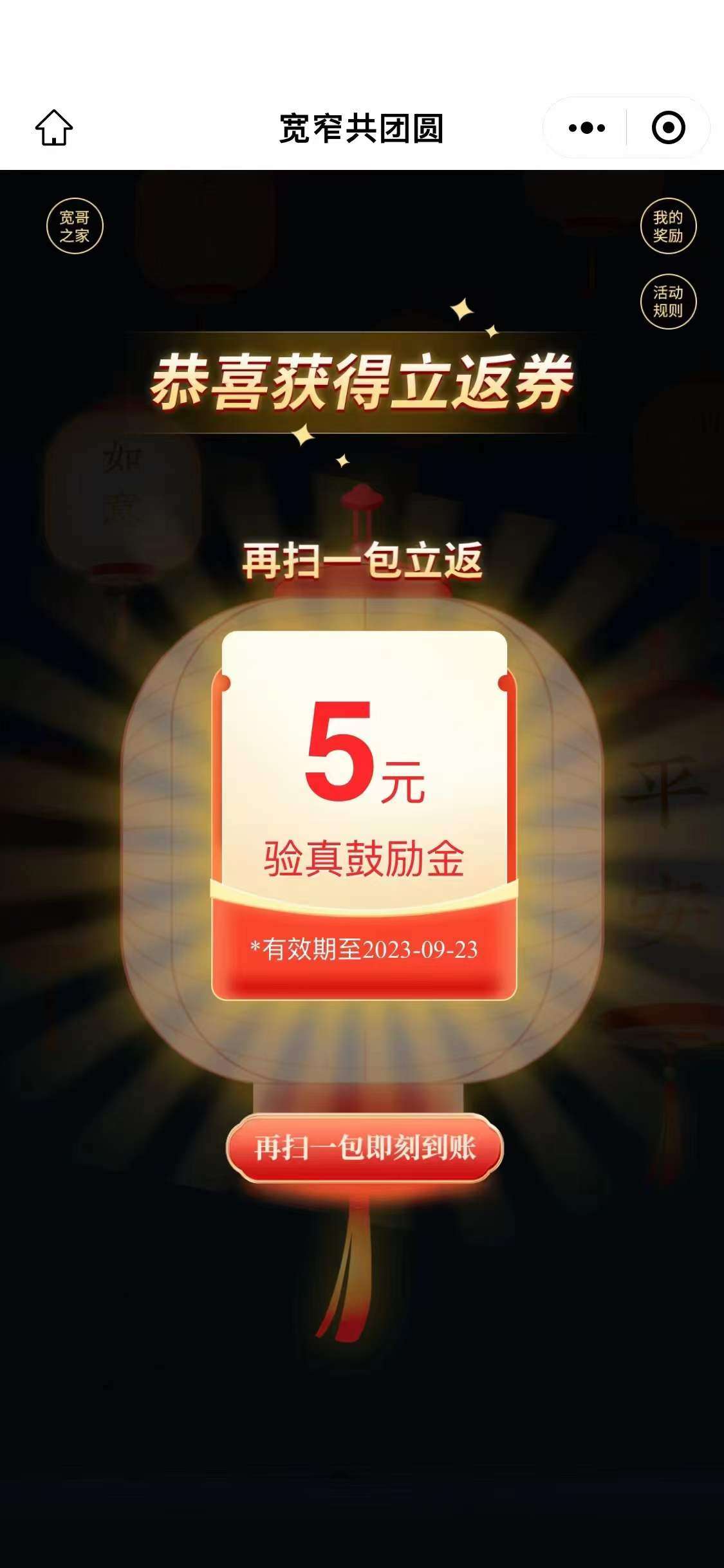View 我的奖励 rewards
Image resolution: width=724 pixels, height=1568 pixels.
click(x=668, y=226)
